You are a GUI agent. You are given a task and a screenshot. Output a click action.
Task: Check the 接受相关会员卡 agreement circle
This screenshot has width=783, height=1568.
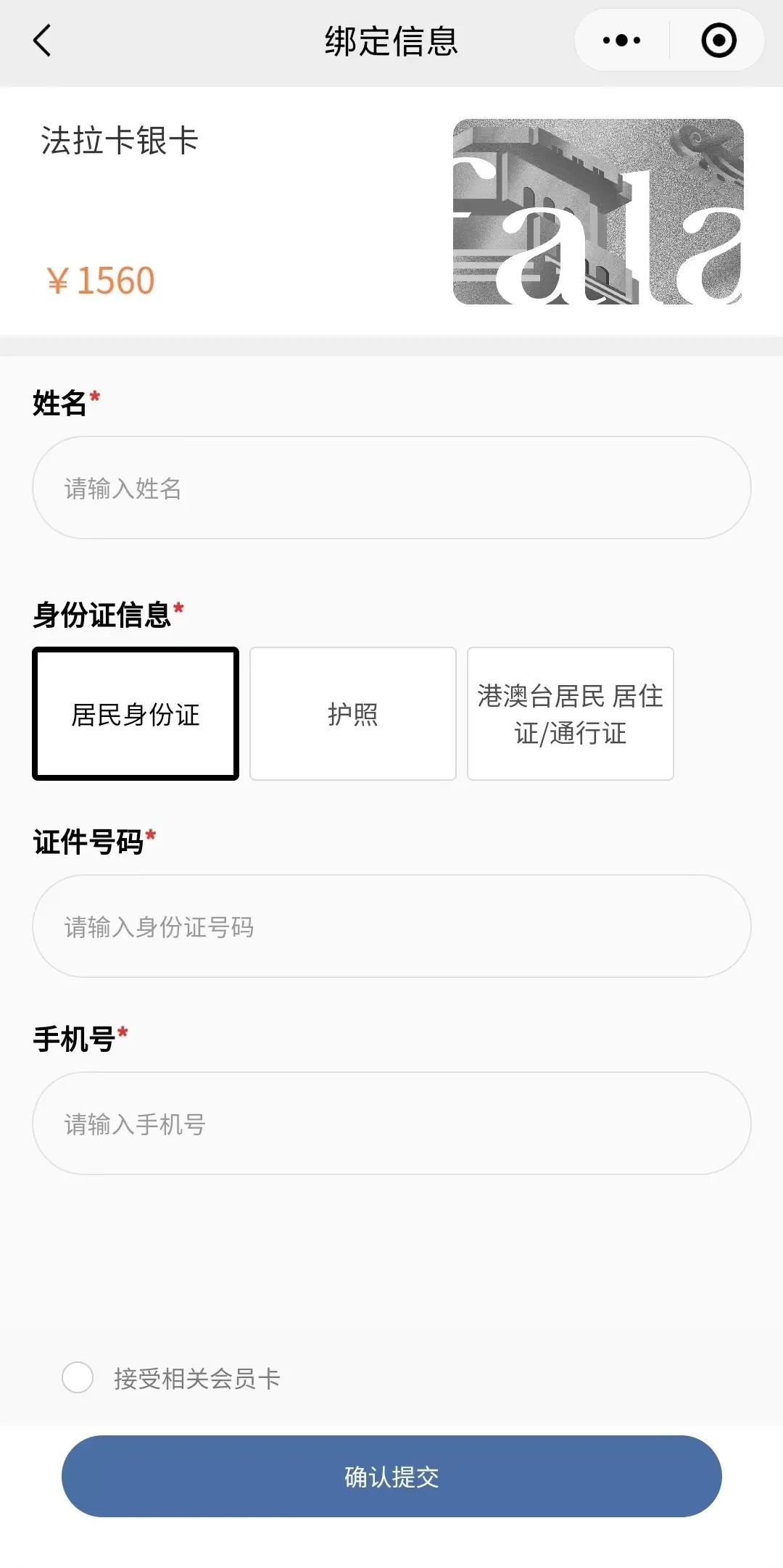(78, 1377)
